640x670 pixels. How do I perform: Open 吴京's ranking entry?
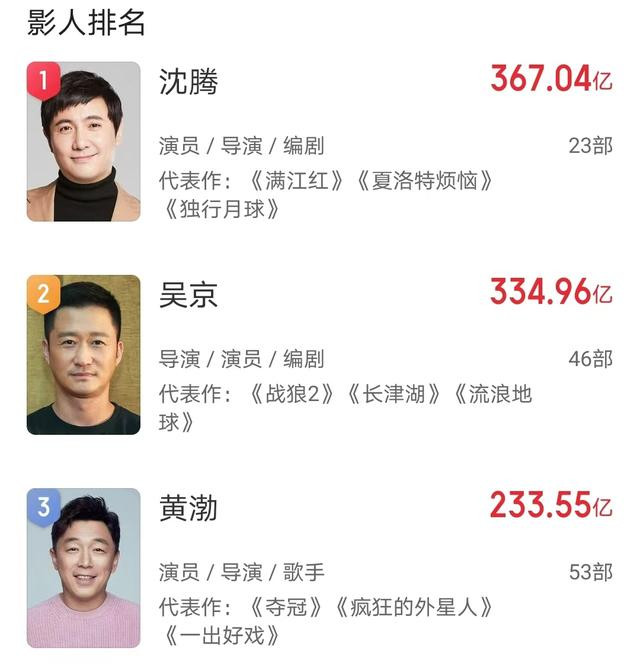coord(188,295)
